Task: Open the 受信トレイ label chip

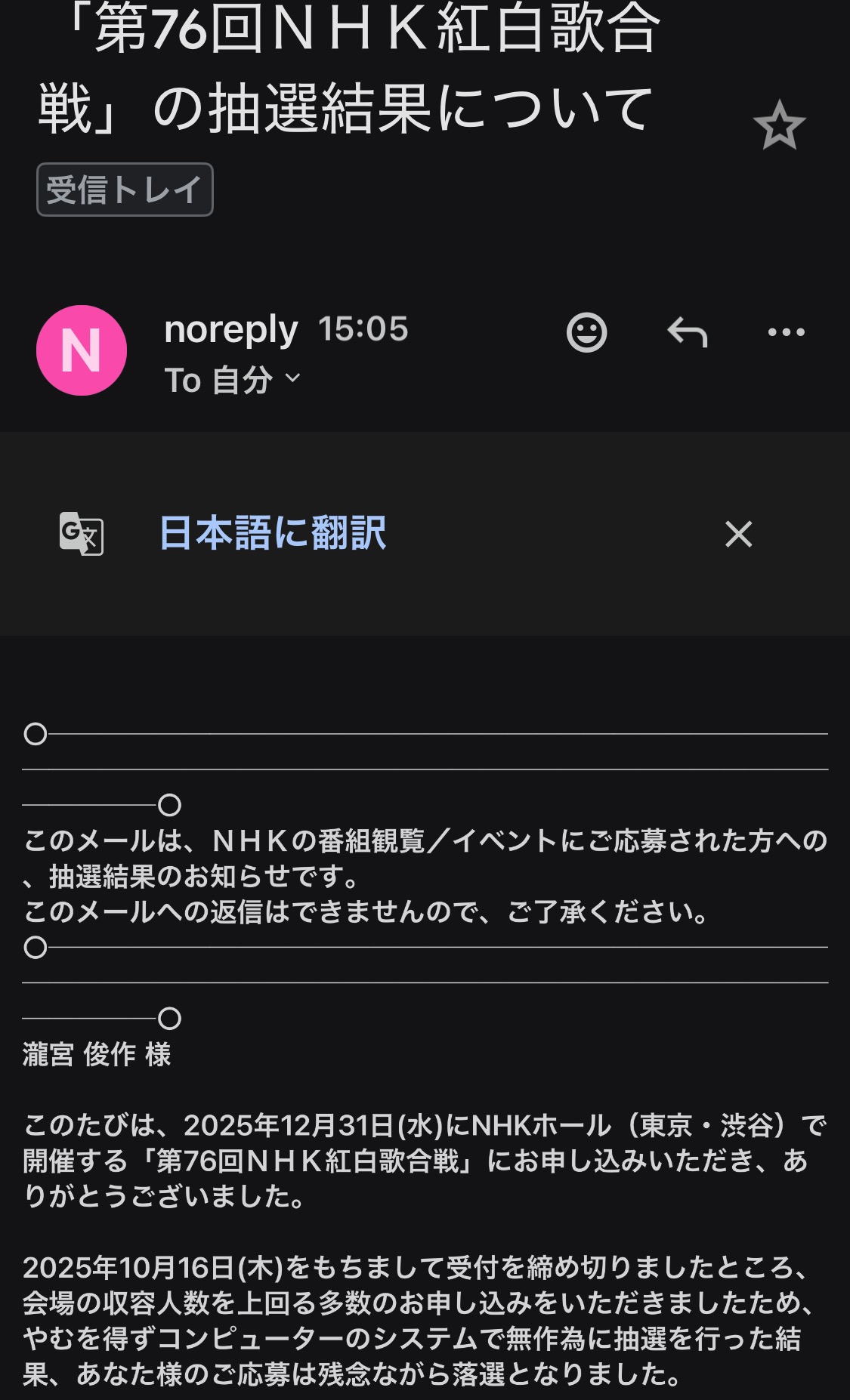Action: 125,190
